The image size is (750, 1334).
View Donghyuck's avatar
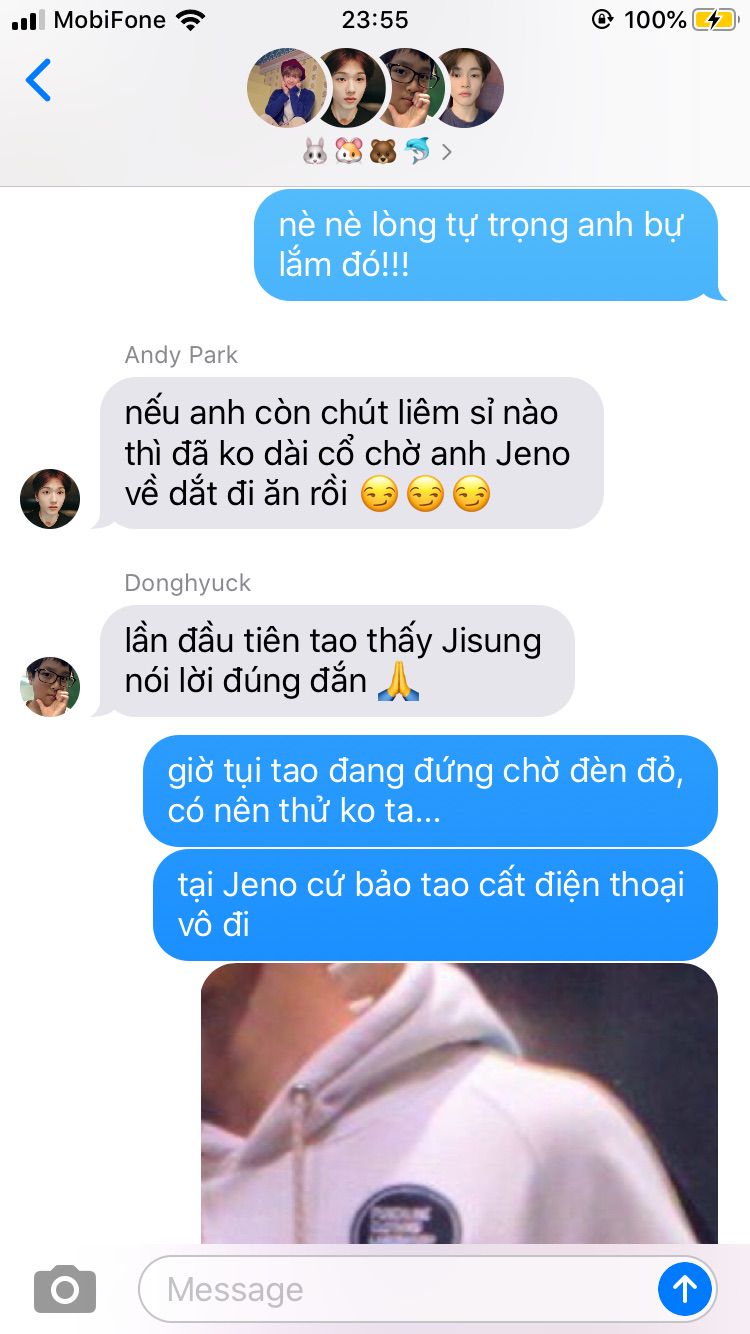(50, 686)
